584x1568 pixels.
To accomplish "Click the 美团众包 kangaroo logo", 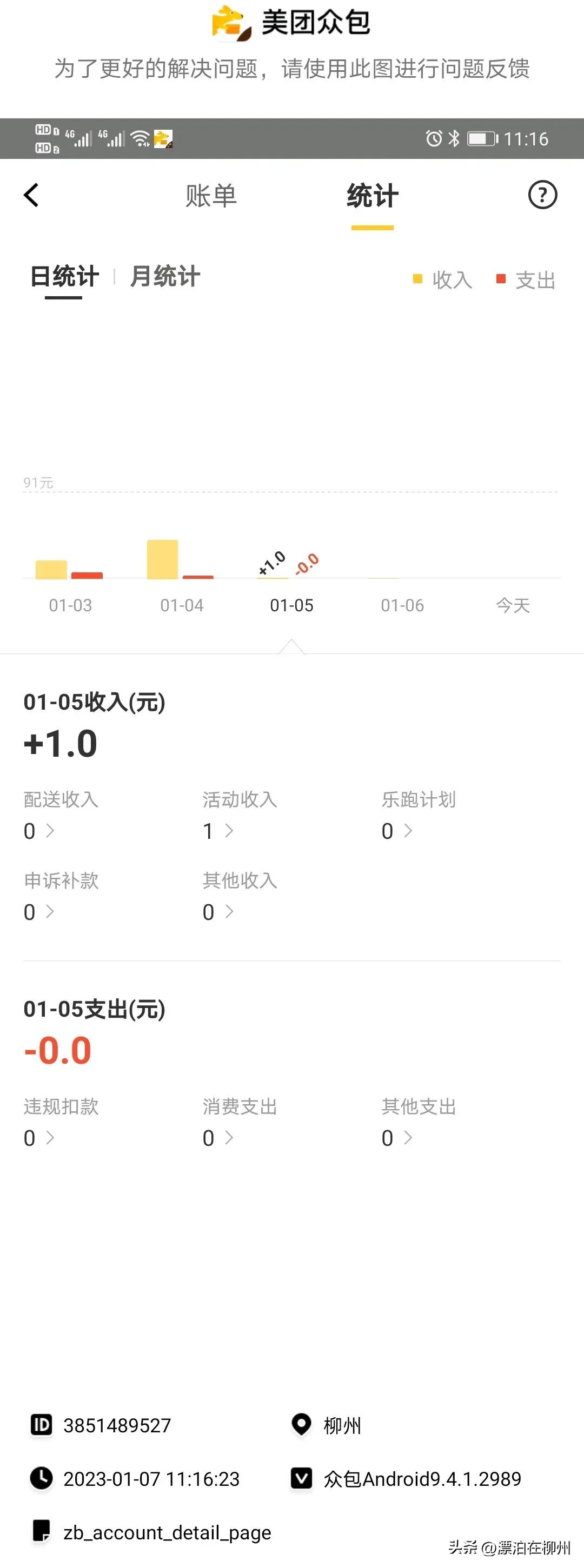I will (x=228, y=23).
